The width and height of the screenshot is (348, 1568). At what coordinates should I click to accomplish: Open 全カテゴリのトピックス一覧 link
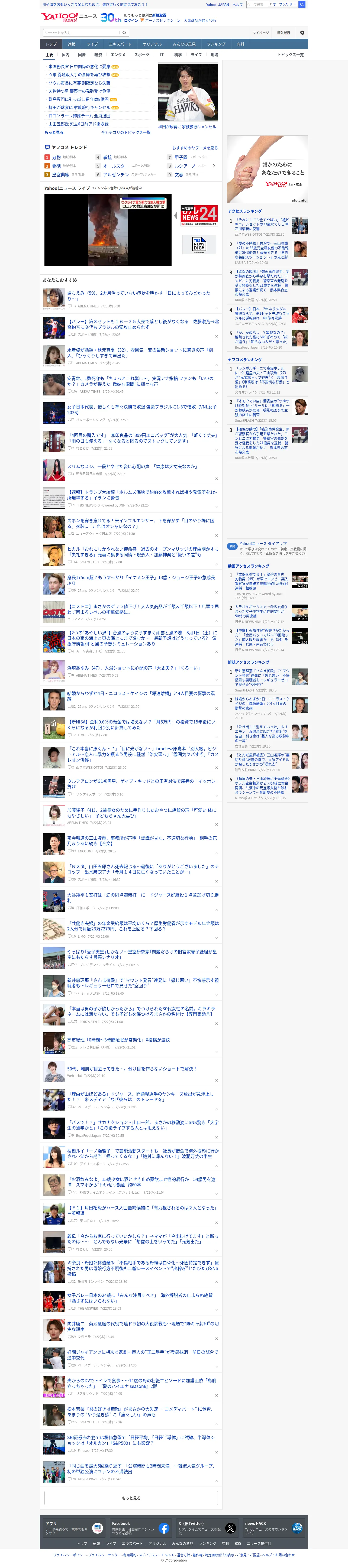[x=125, y=132]
